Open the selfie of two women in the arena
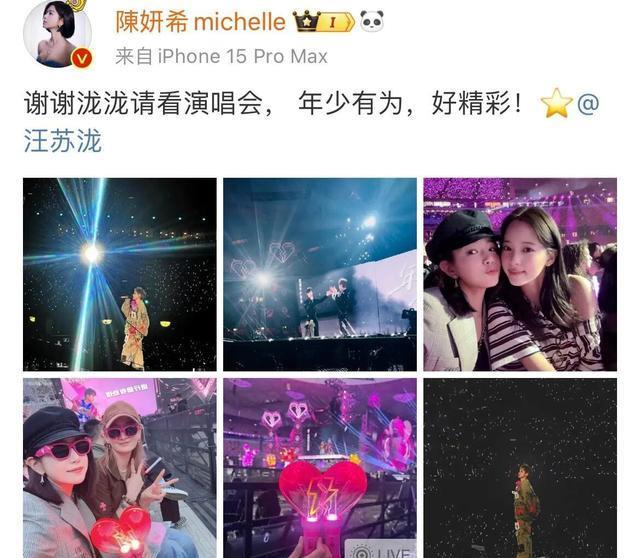 pyautogui.click(x=519, y=274)
